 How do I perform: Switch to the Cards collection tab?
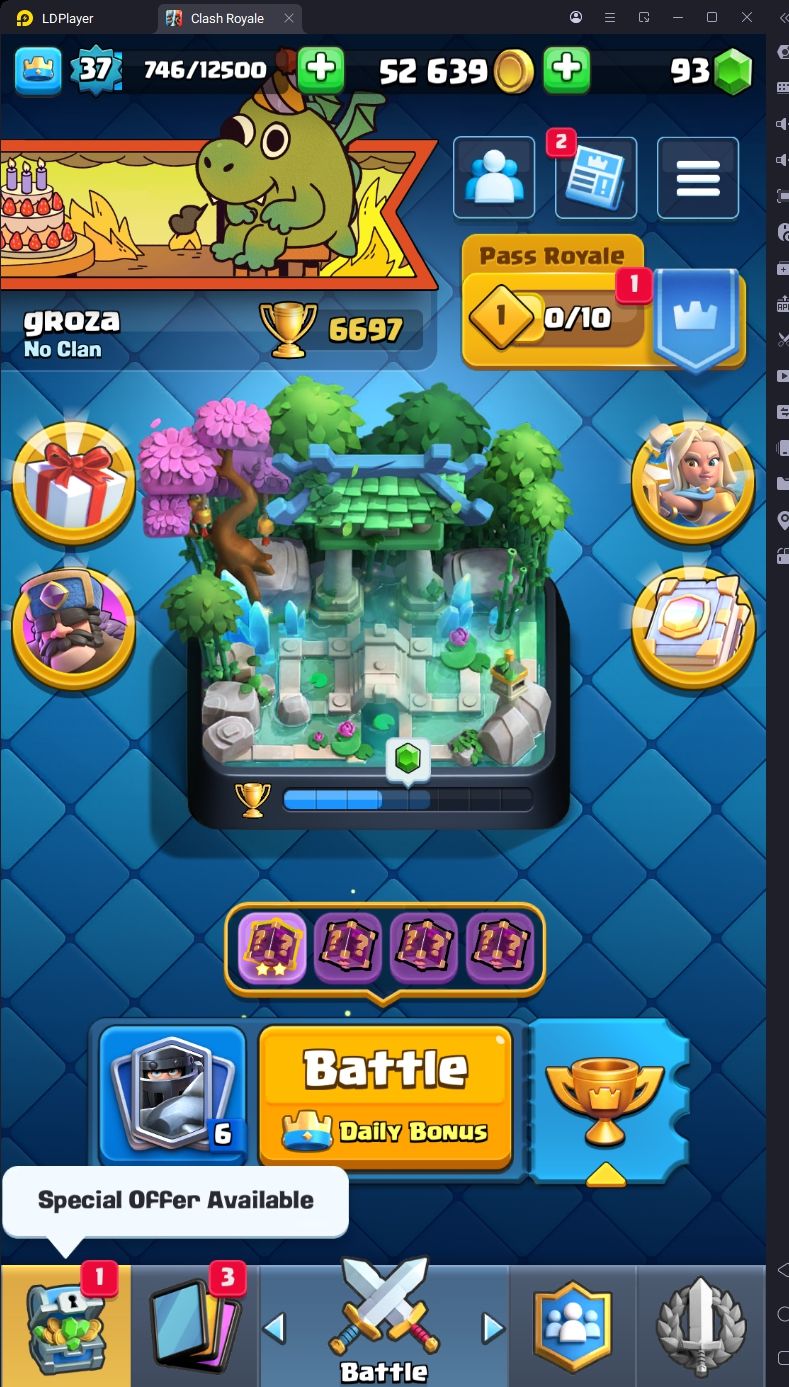click(x=195, y=1325)
